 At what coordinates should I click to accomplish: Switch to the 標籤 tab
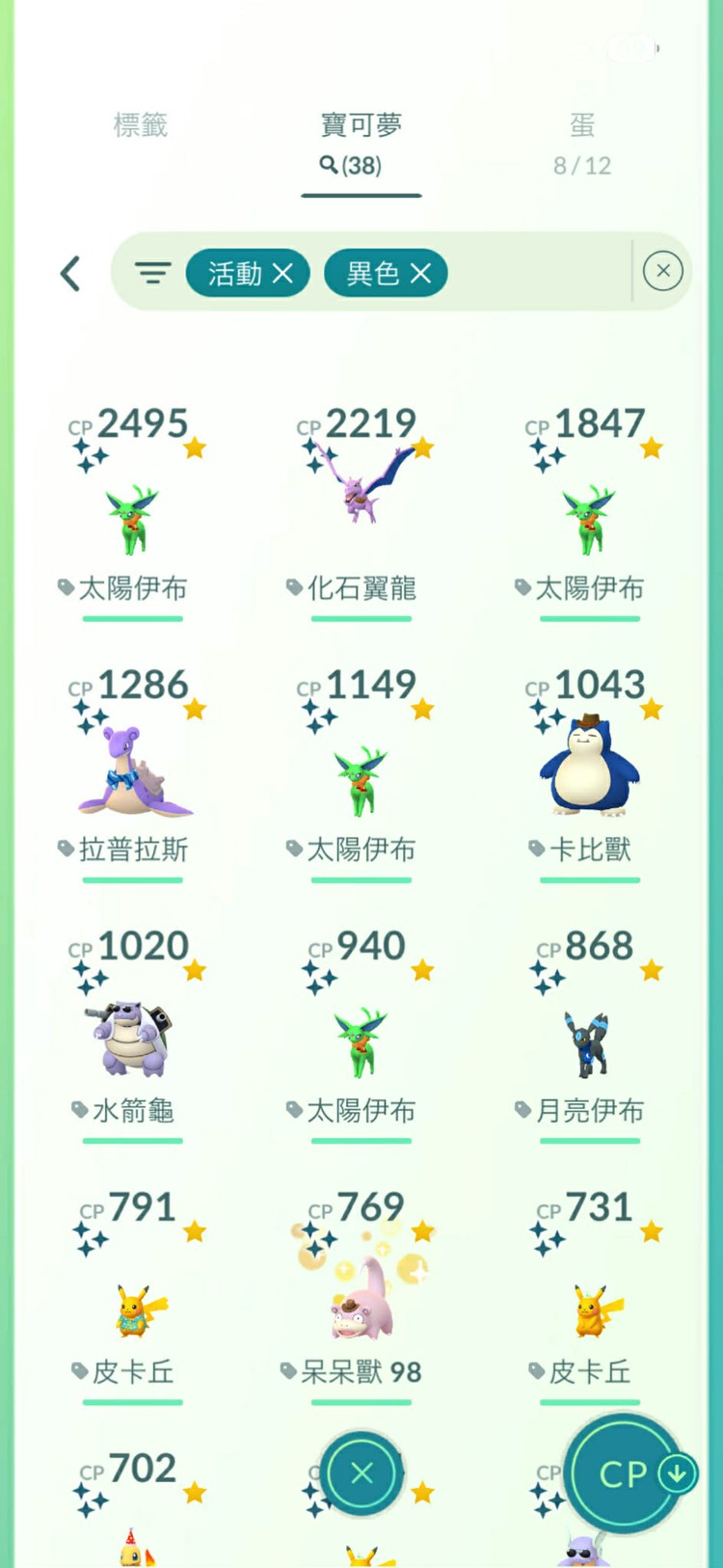click(141, 124)
